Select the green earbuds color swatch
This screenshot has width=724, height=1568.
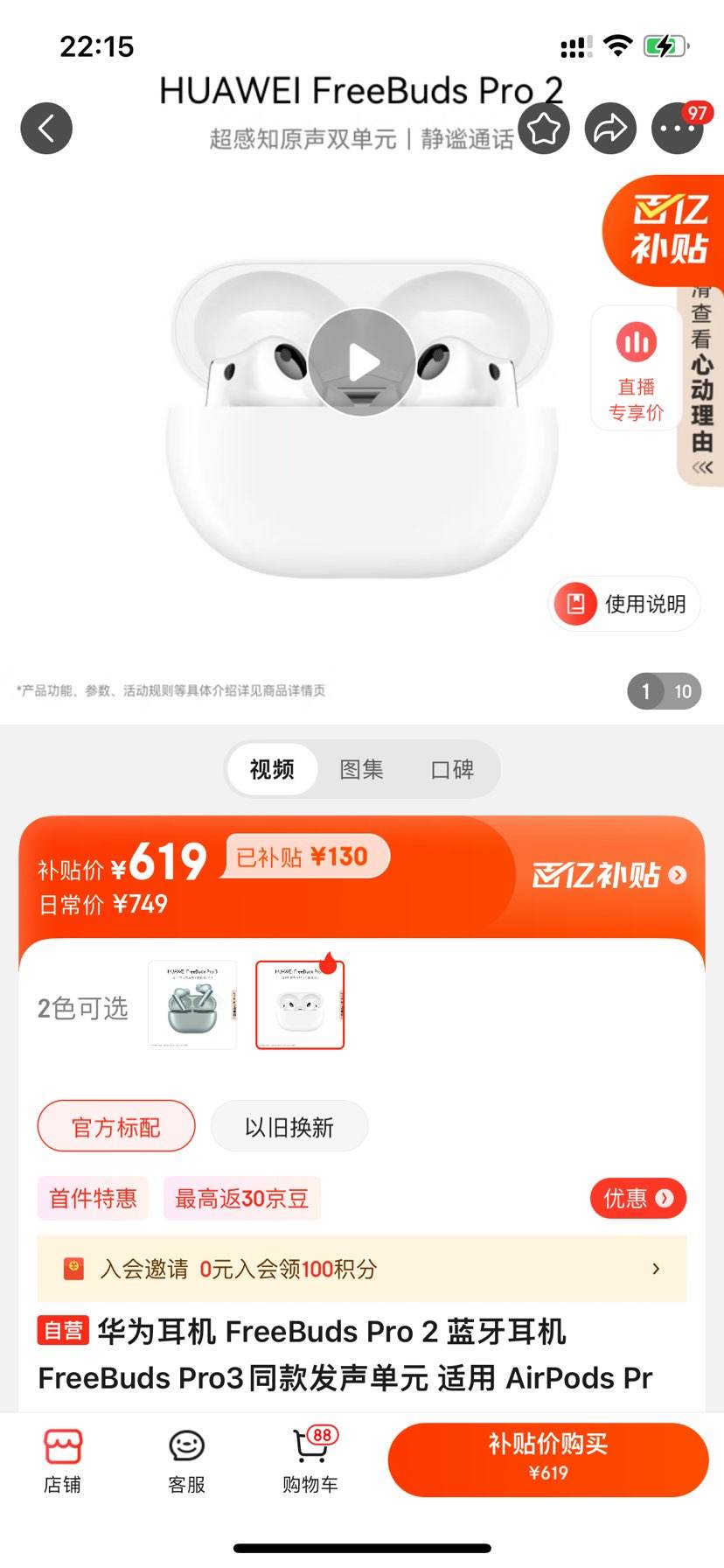pos(191,1004)
